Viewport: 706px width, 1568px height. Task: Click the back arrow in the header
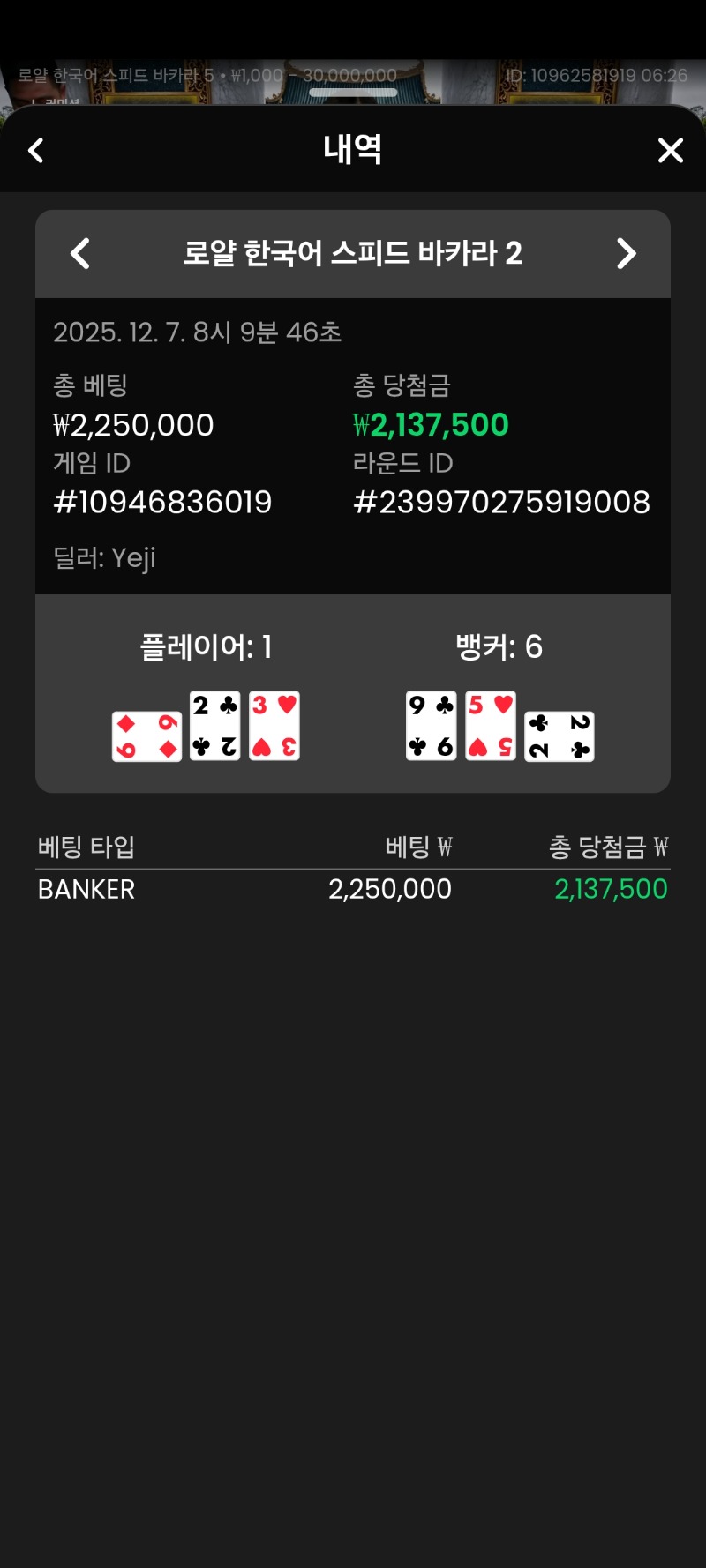35,150
